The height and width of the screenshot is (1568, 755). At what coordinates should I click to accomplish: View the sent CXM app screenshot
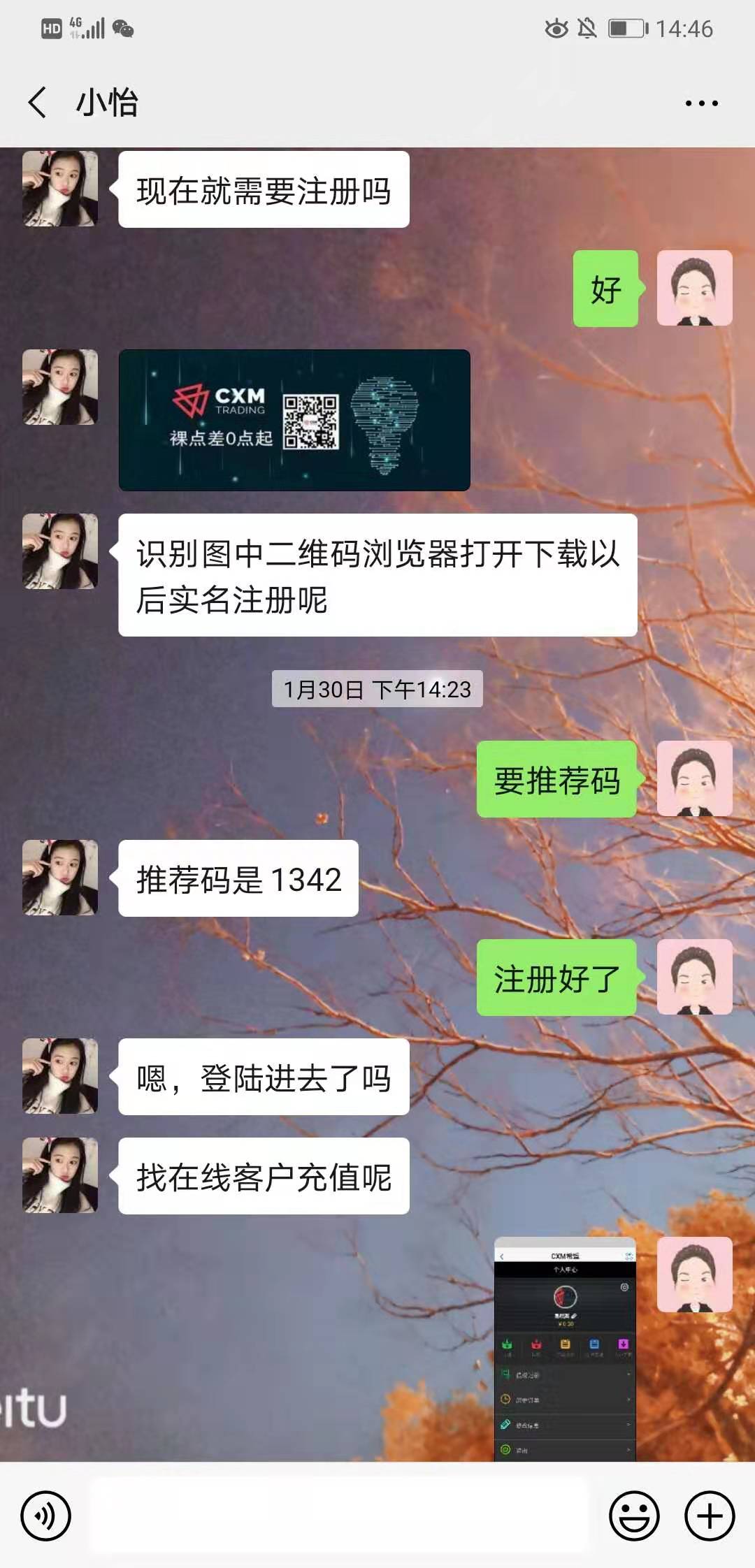pos(565,1349)
